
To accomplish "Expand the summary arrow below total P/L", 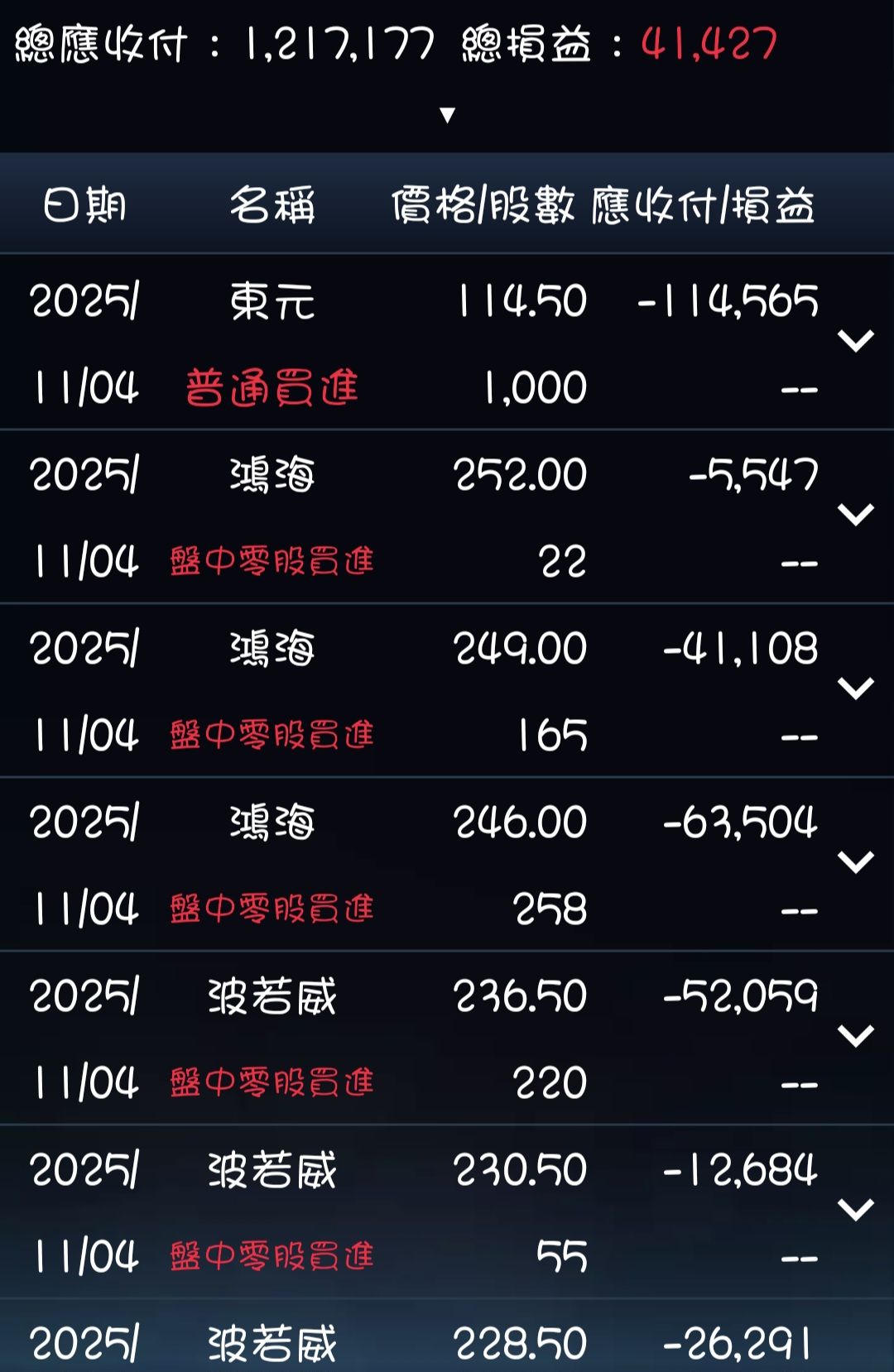I will (447, 115).
